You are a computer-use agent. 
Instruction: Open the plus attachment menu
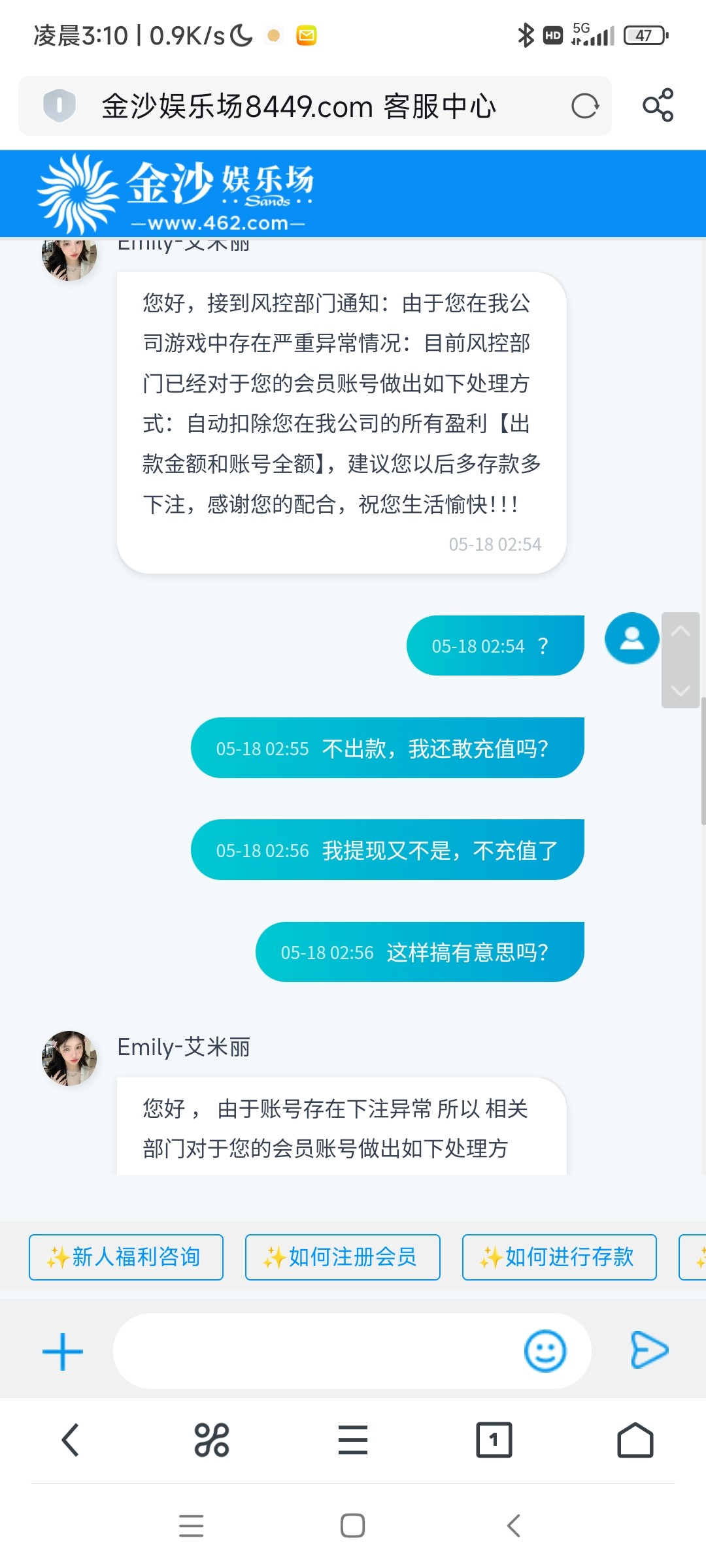coord(63,1351)
